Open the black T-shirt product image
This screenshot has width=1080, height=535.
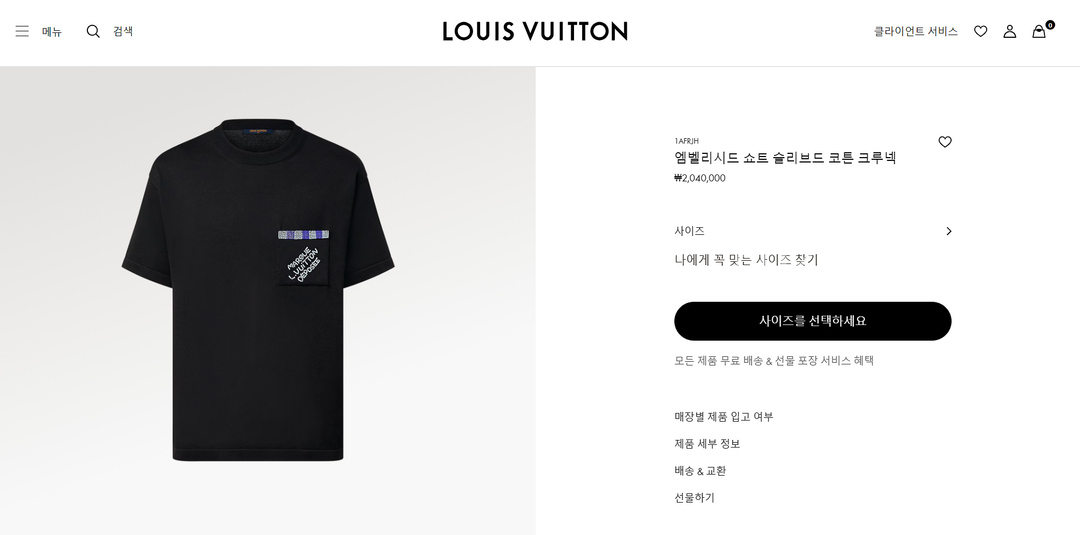coord(258,290)
